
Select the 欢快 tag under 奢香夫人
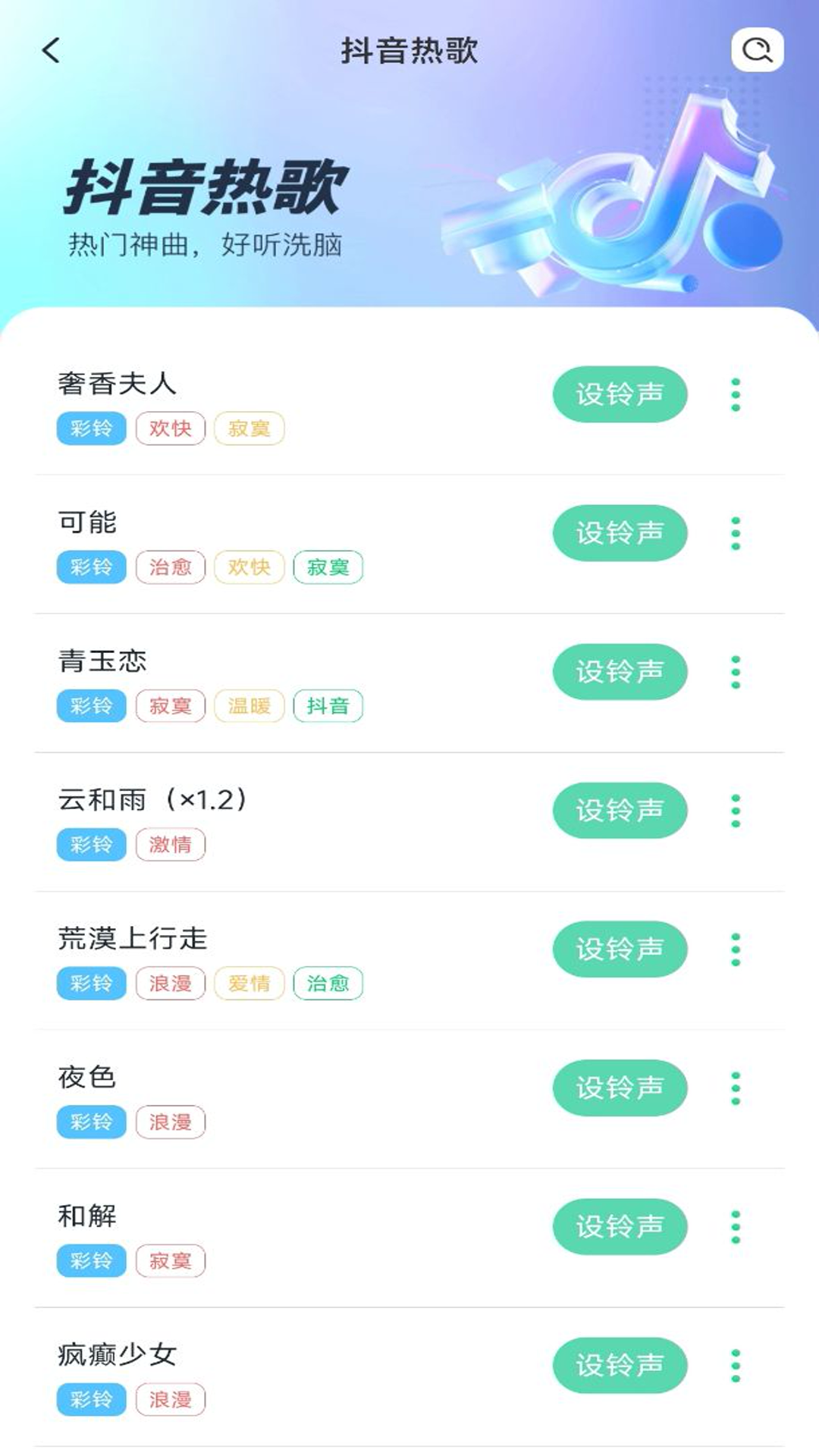(x=171, y=428)
